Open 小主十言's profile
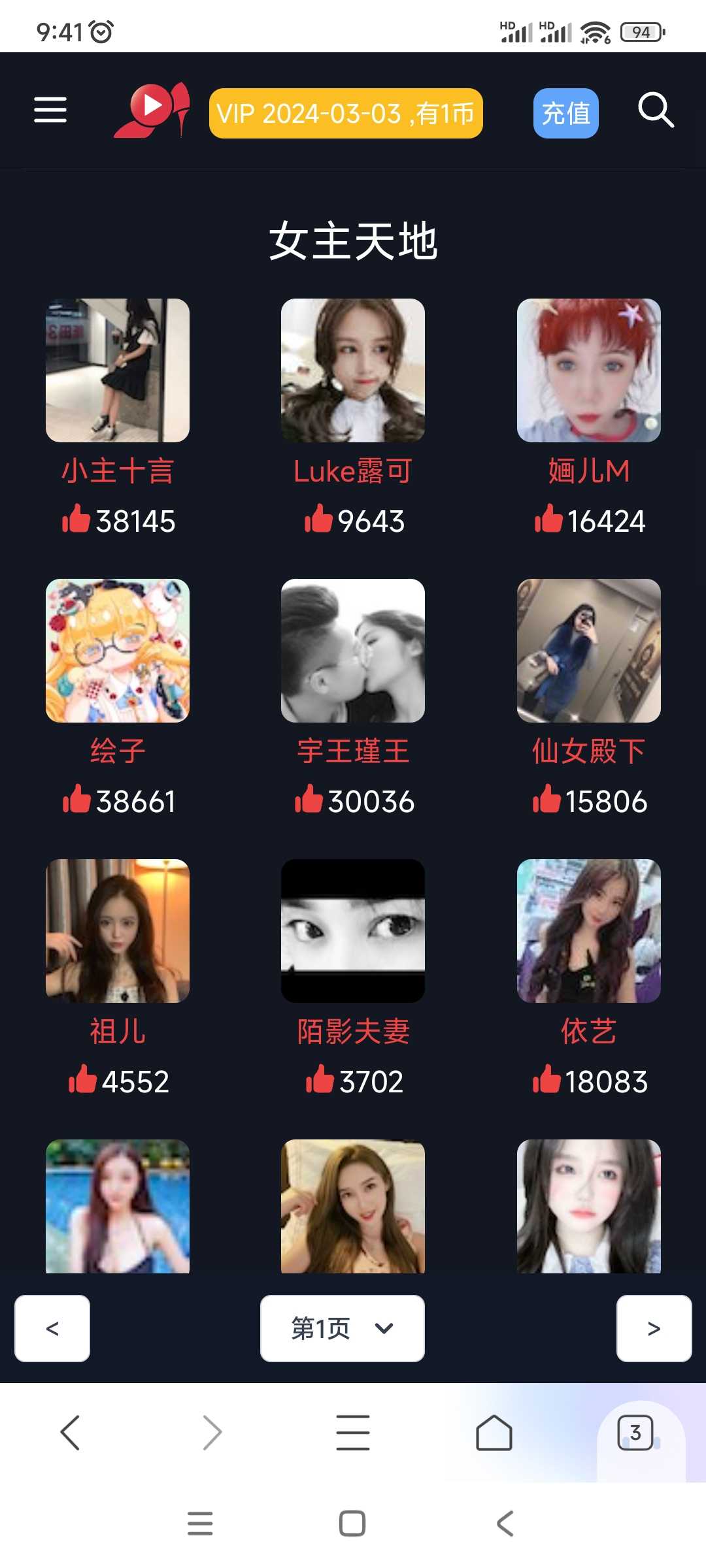 click(118, 370)
